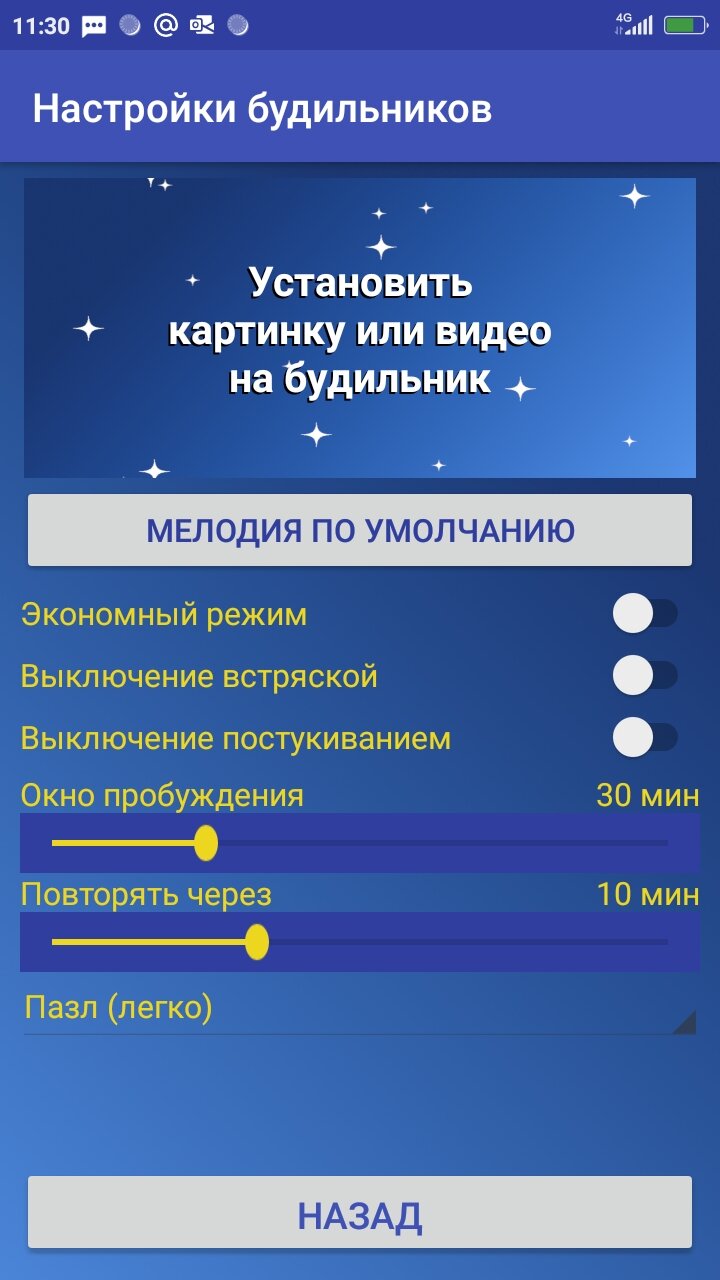Tap the Окно пробуждения slider track
This screenshot has width=720, height=1280.
click(x=360, y=843)
